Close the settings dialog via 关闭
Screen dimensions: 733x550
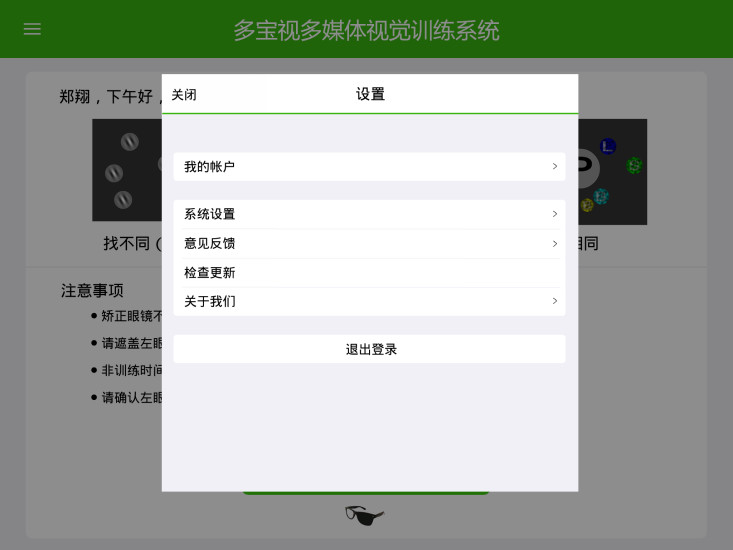click(184, 95)
